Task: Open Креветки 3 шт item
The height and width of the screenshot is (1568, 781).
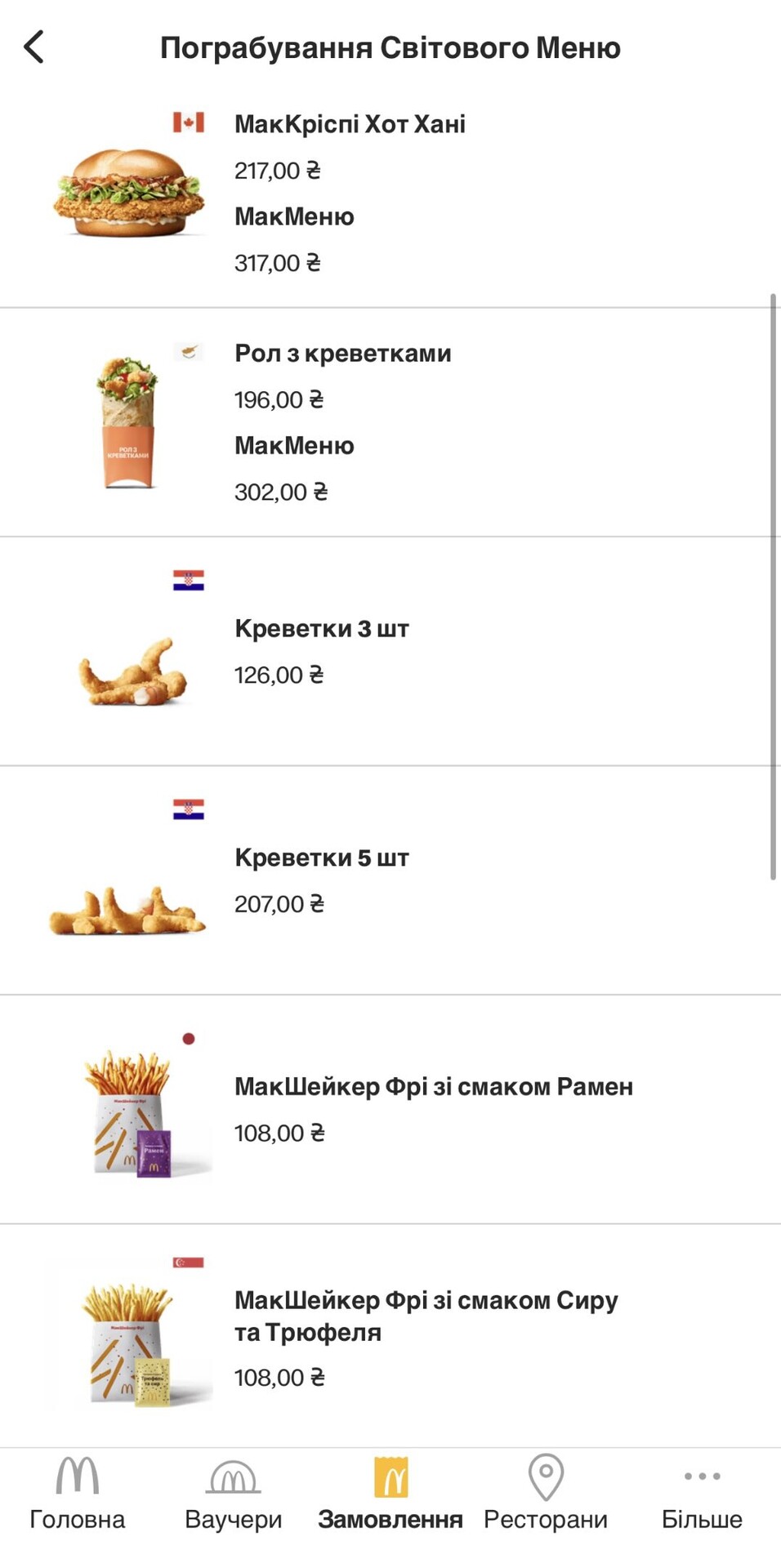Action: (x=322, y=629)
